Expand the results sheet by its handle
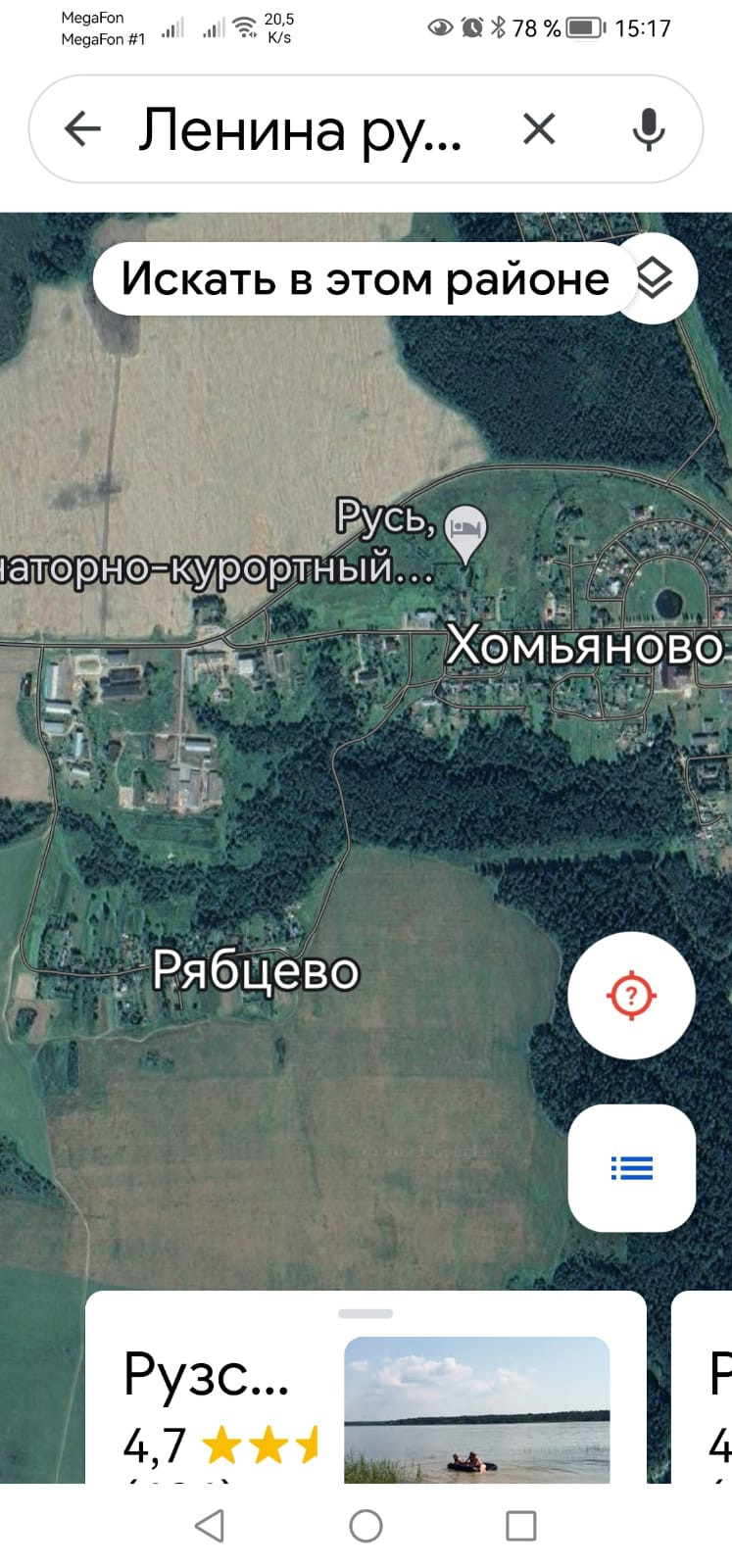Viewport: 732px width, 1568px height. click(x=366, y=1313)
